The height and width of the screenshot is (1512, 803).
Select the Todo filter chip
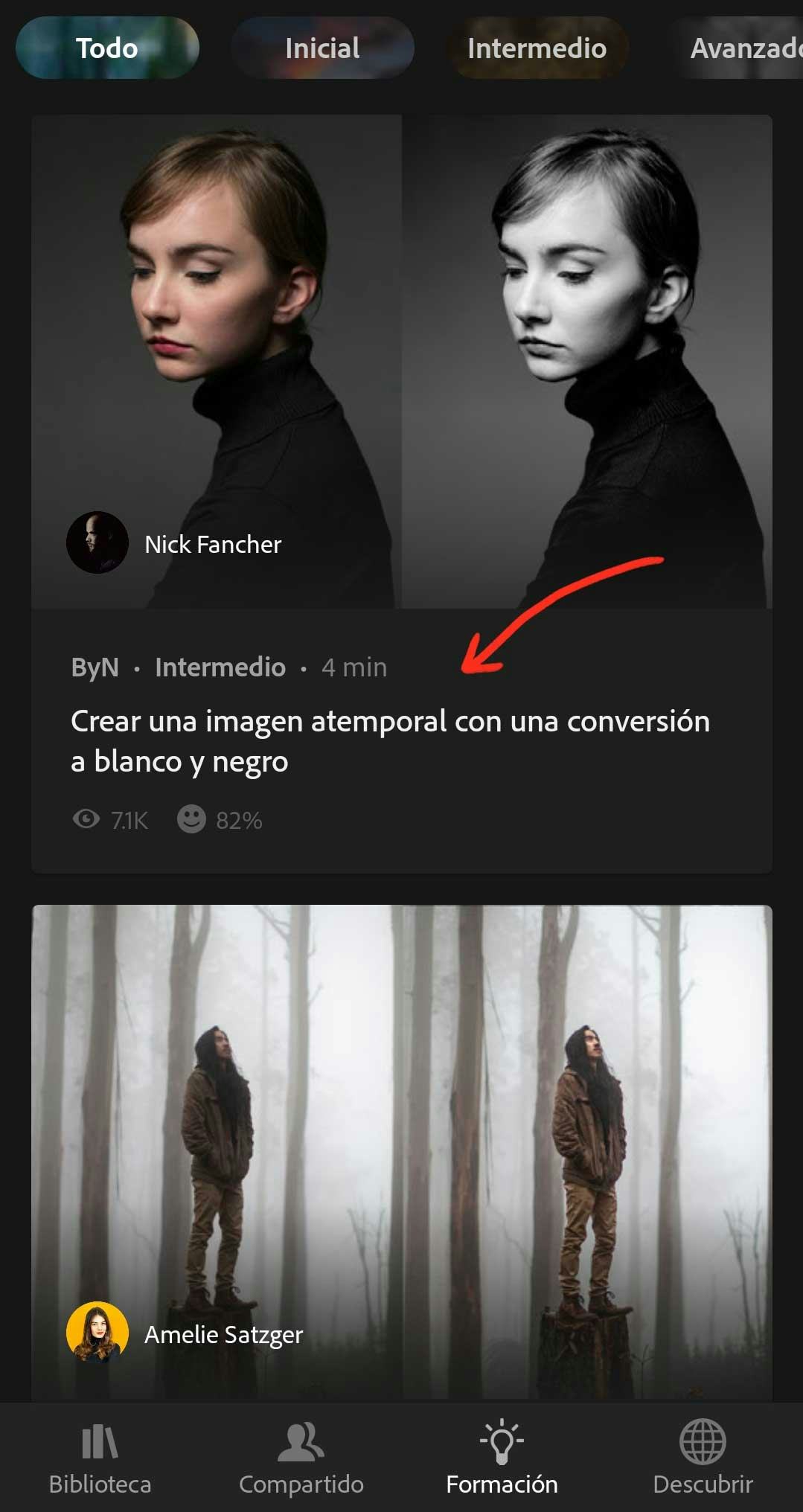click(107, 48)
